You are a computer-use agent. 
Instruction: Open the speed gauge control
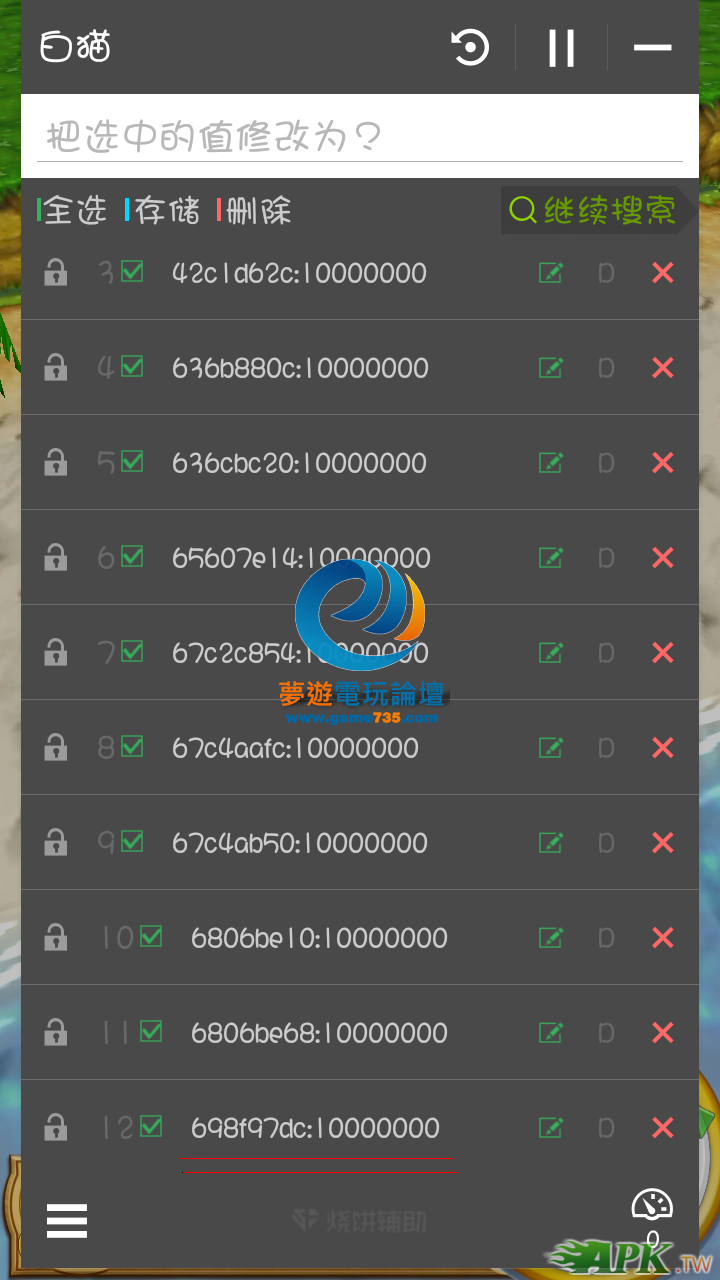(x=652, y=1207)
